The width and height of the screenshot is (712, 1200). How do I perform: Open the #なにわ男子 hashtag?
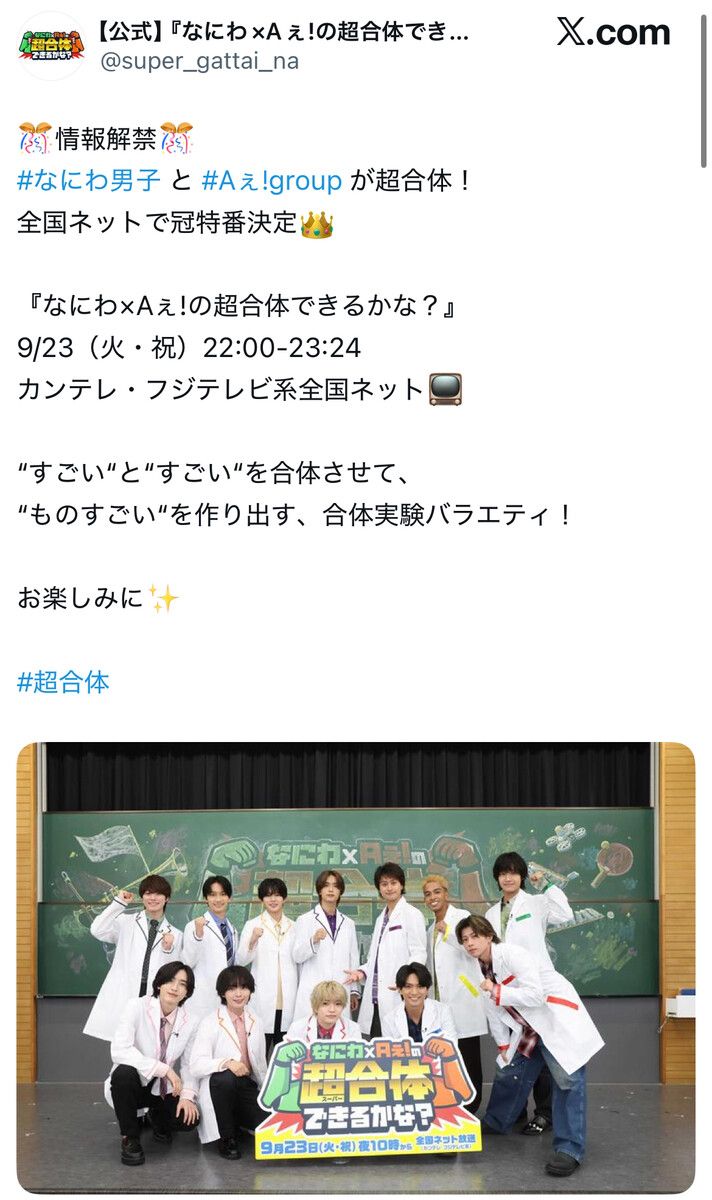coord(88,180)
